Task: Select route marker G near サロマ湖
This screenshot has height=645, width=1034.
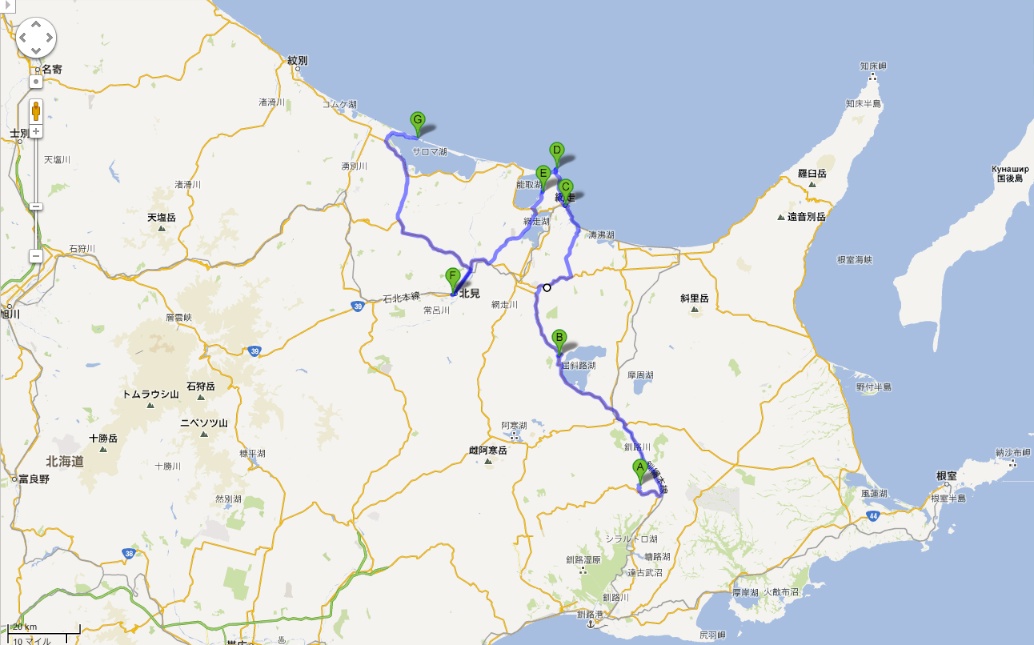Action: pos(417,121)
